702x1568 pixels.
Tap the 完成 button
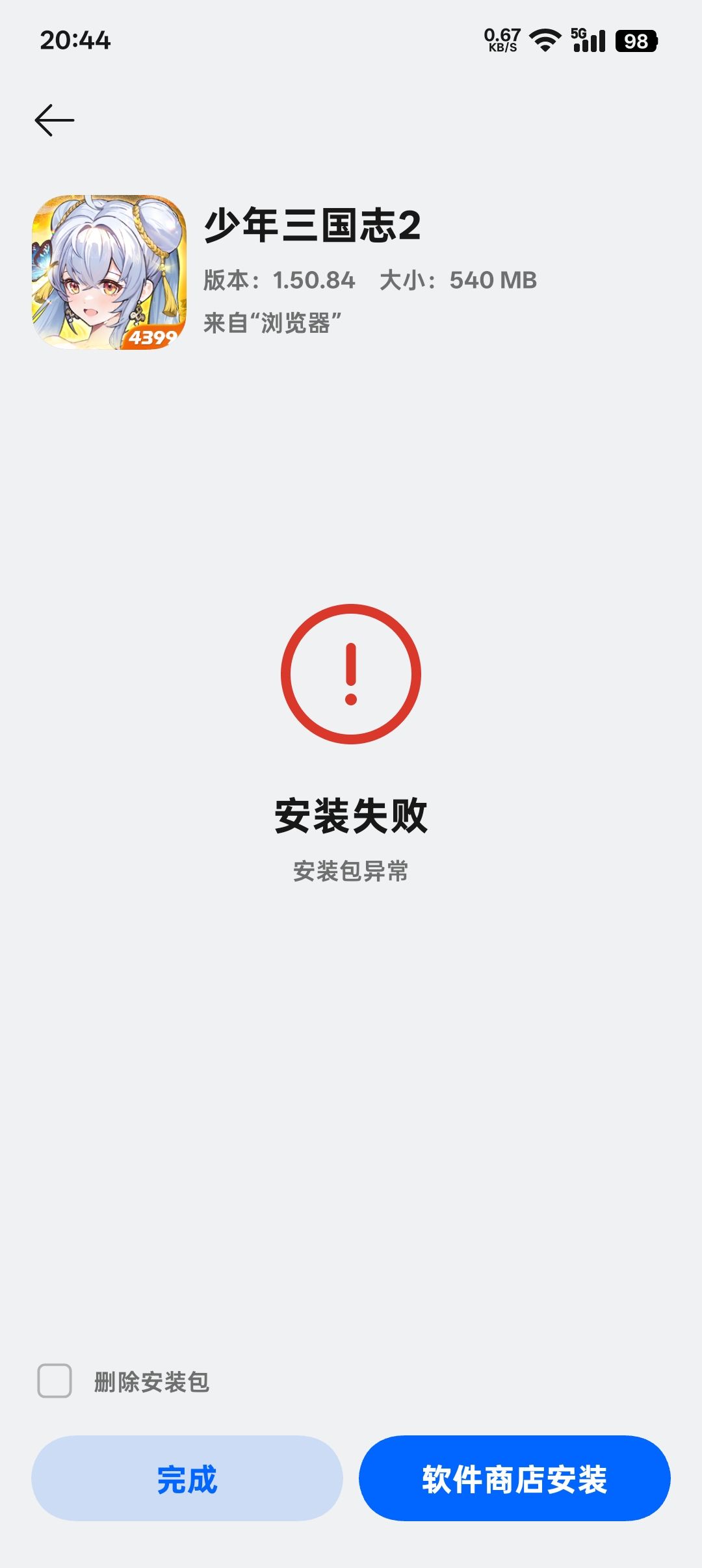187,1478
